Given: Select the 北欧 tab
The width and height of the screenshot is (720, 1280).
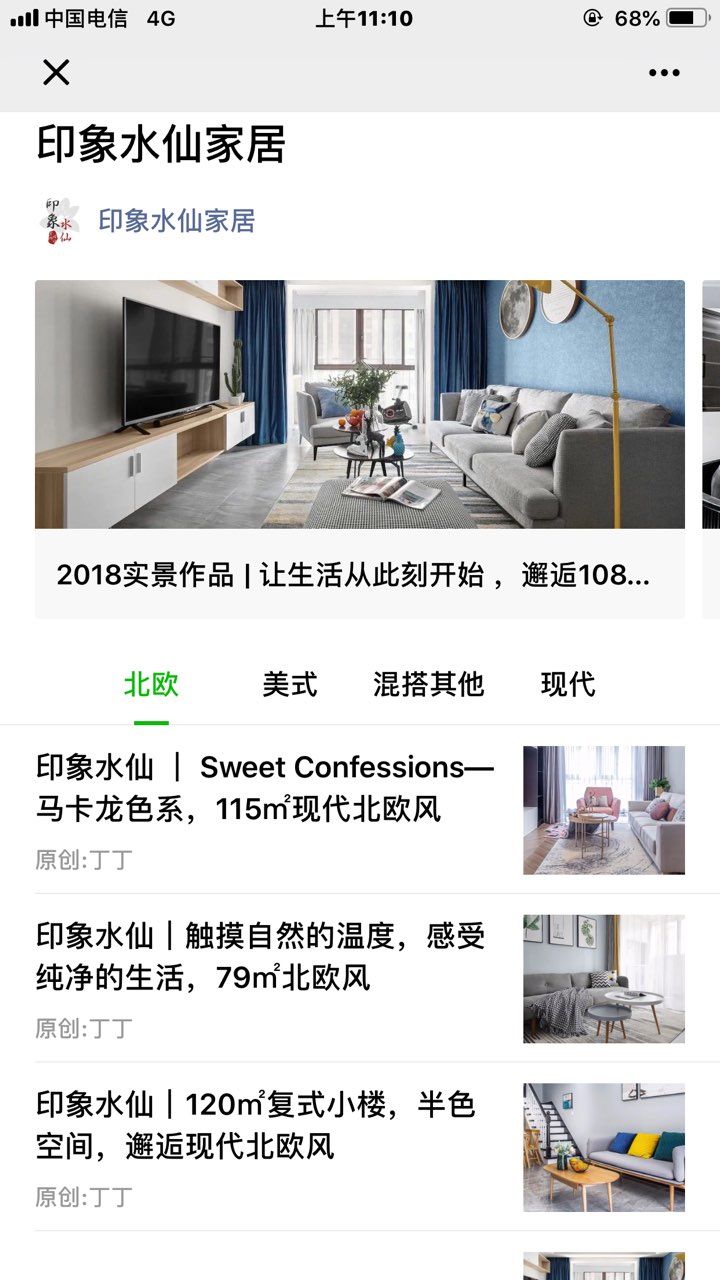Looking at the screenshot, I should [x=151, y=685].
